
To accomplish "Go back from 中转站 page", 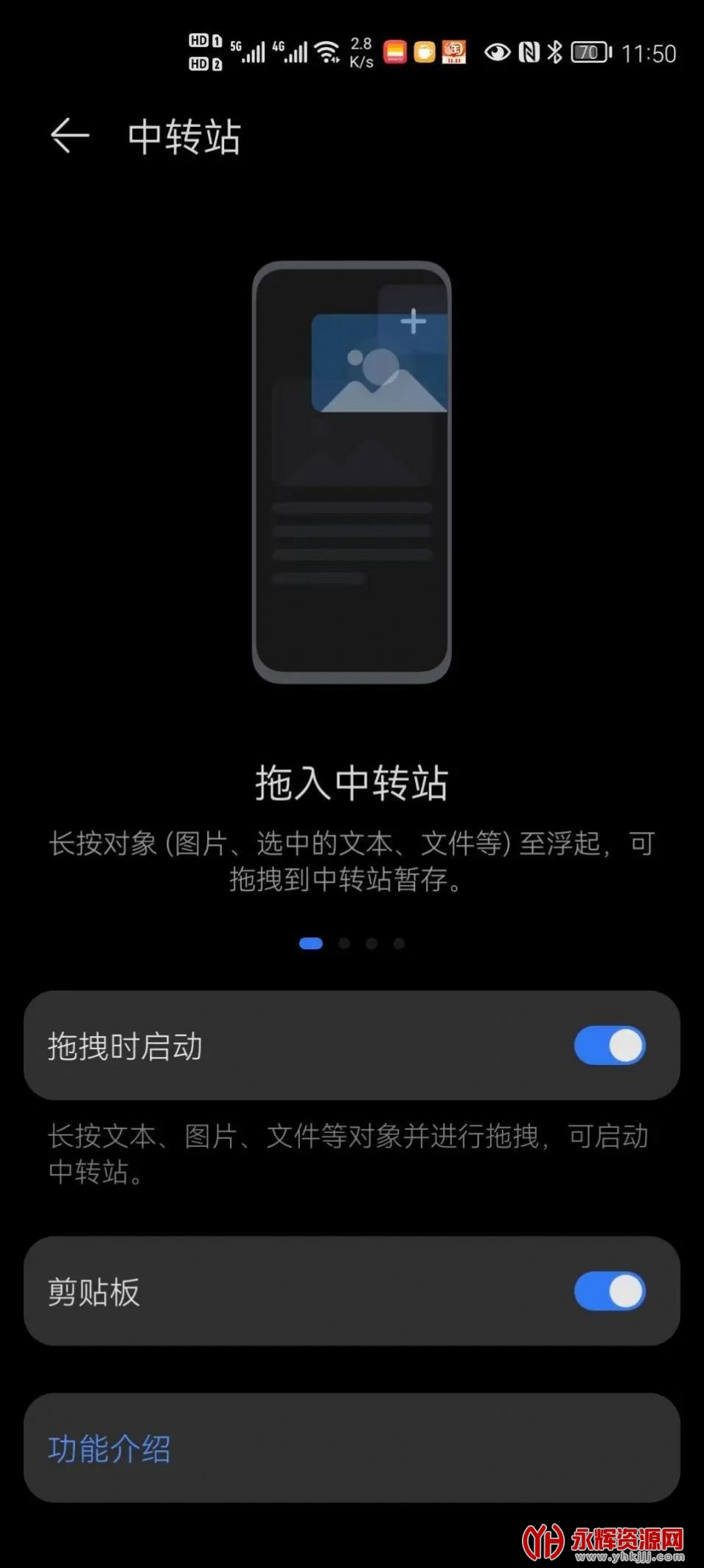I will 70,136.
